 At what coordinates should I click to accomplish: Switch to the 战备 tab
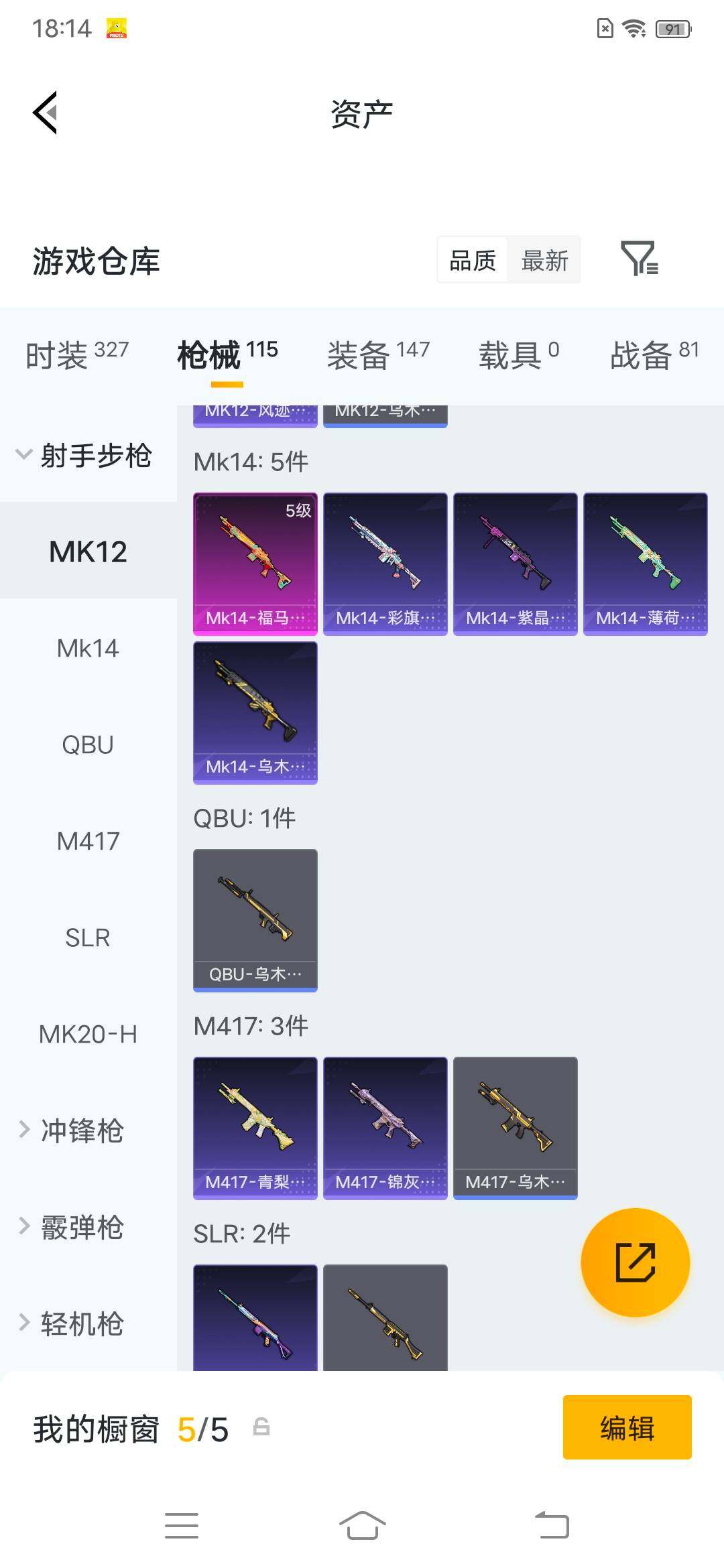pyautogui.click(x=654, y=354)
